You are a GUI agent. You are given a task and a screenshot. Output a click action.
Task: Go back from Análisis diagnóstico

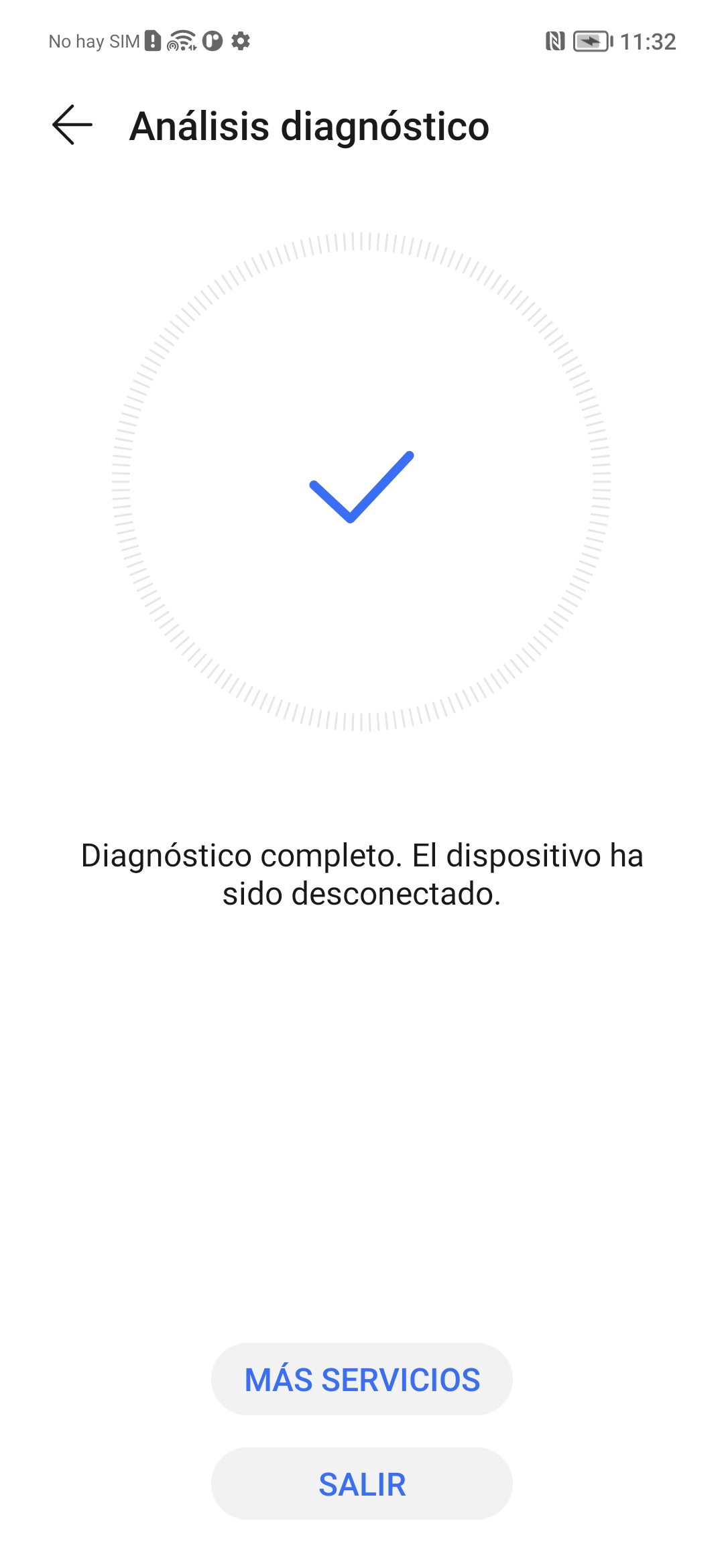point(72,125)
